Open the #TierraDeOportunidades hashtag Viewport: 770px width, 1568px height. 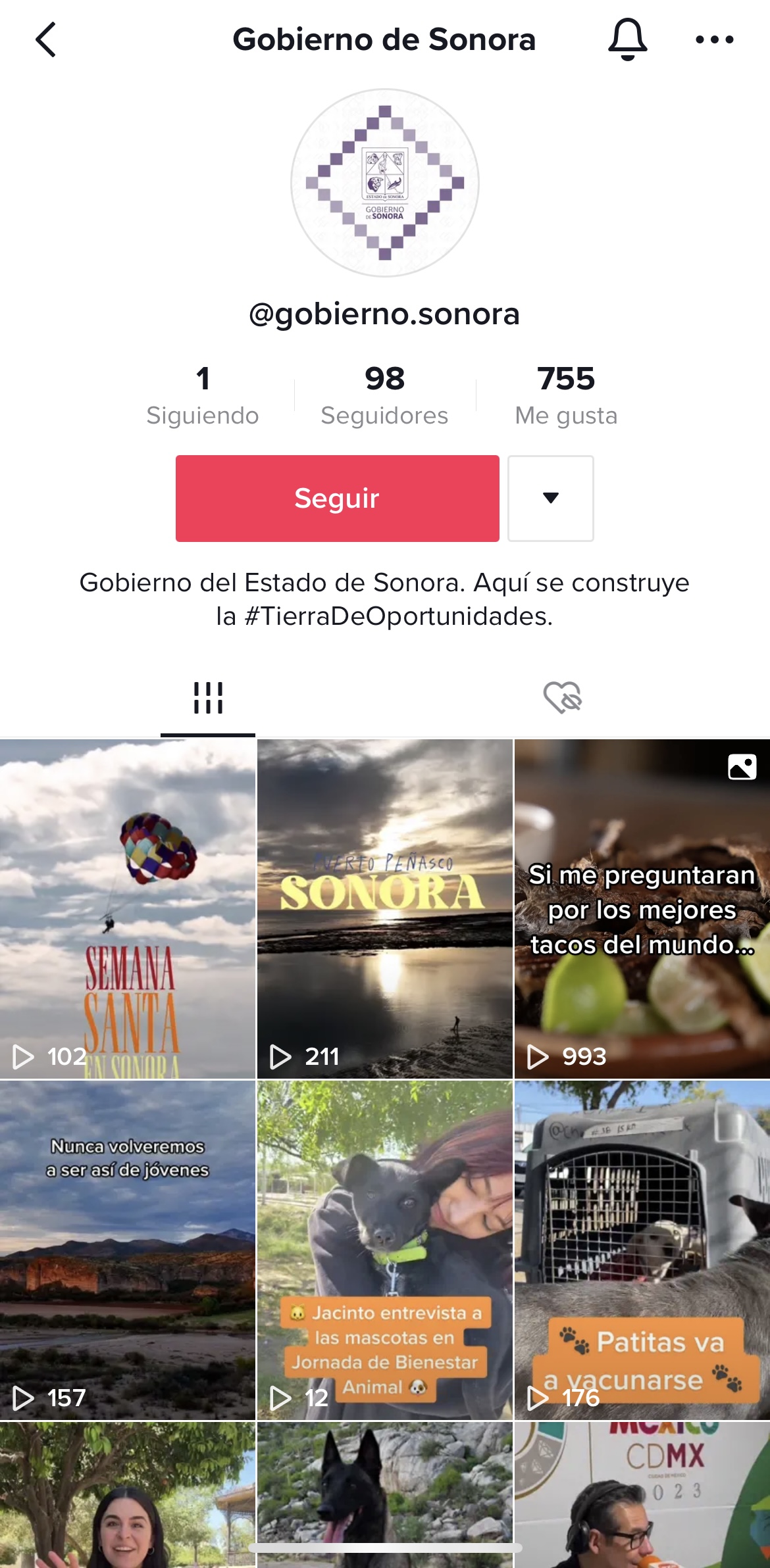398,616
